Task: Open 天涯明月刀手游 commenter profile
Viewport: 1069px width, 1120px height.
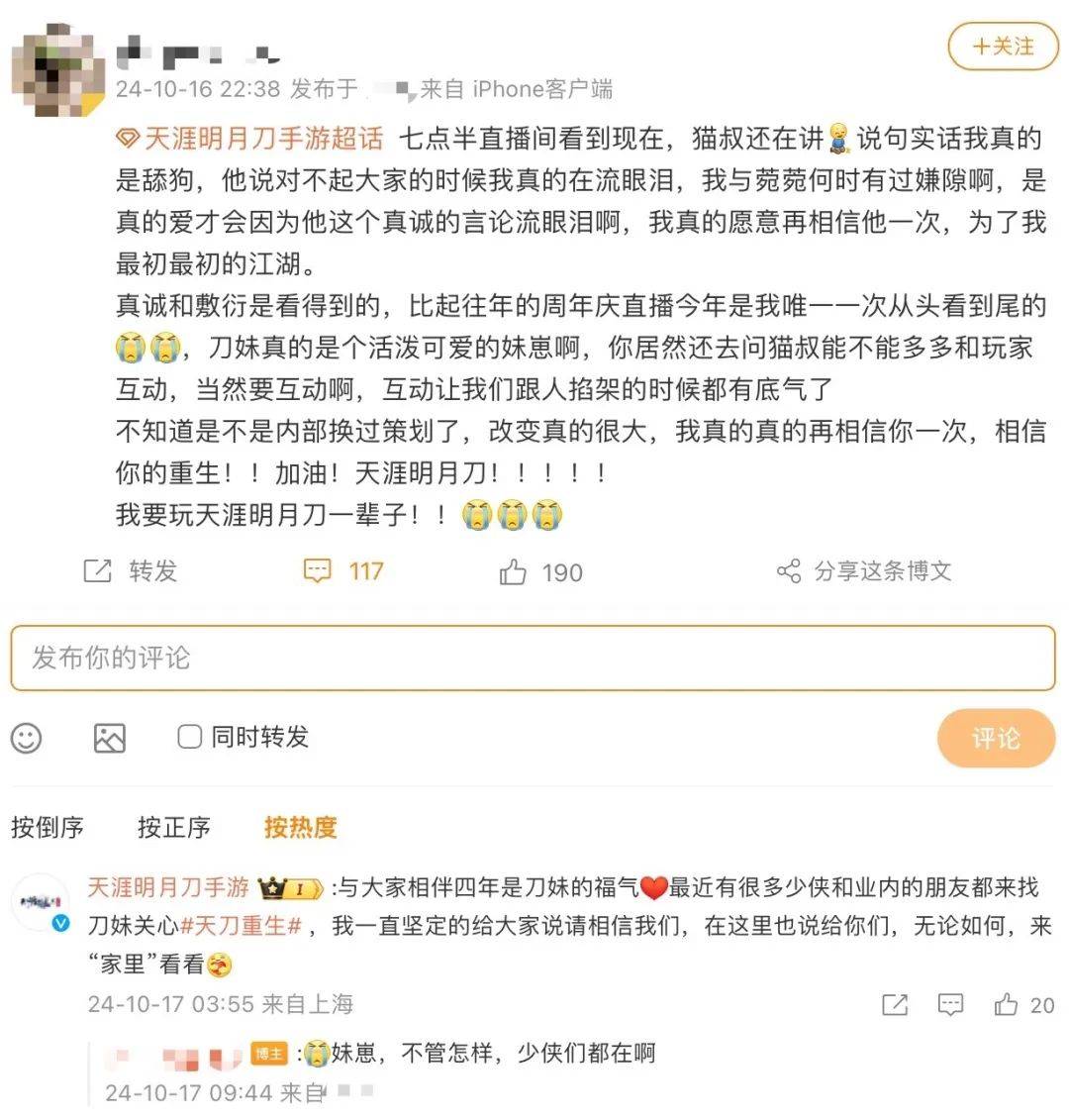Action: [168, 887]
